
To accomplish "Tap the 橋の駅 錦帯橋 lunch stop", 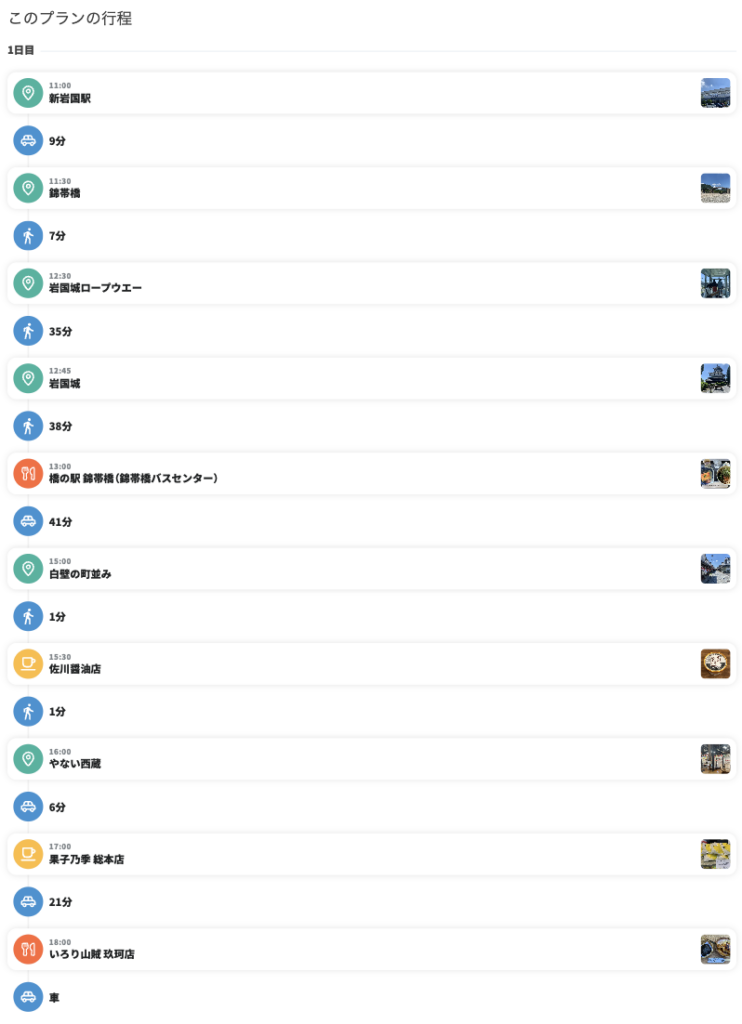I will pyautogui.click(x=370, y=473).
